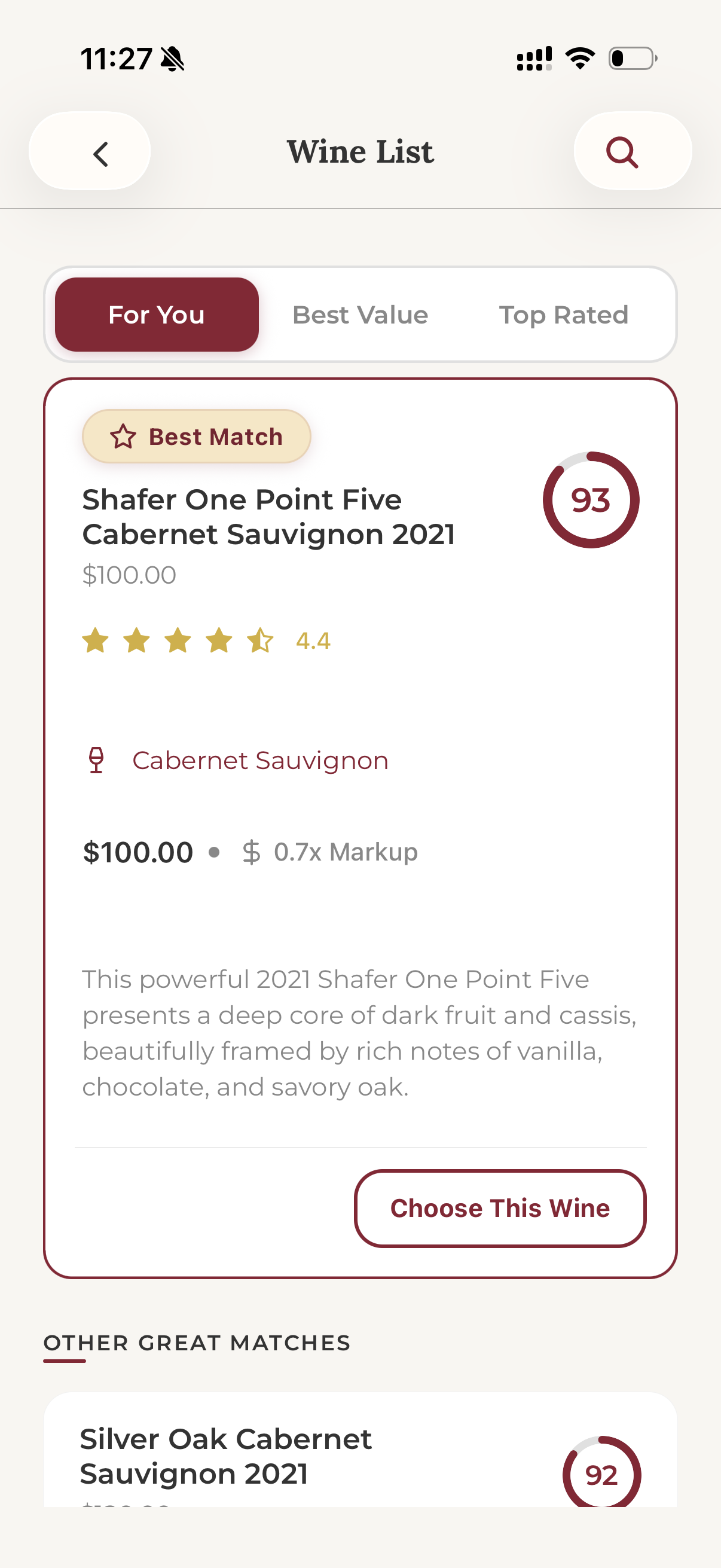Viewport: 721px width, 1568px height.
Task: Expand the Silver Oak Cabernet Sauvignon card
Action: 360,1461
